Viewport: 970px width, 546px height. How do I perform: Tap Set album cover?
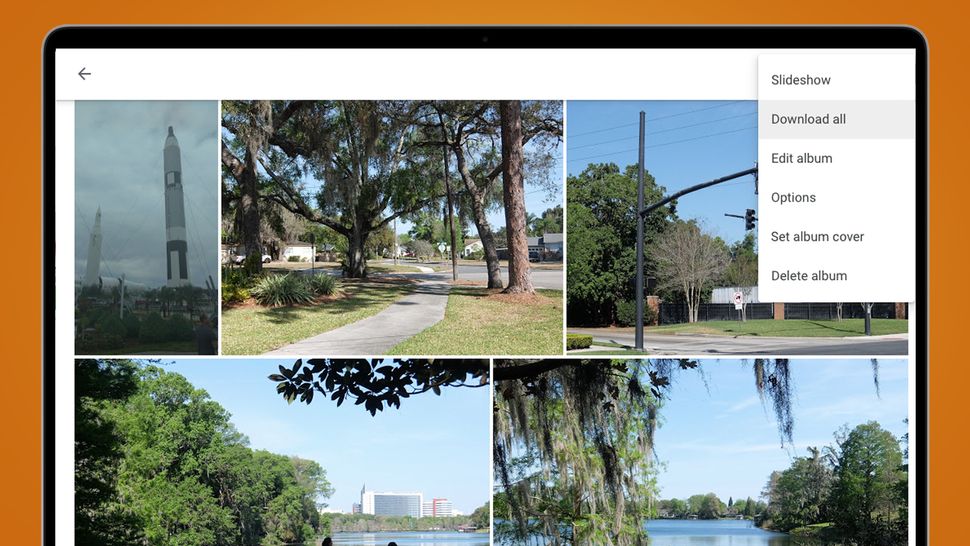pyautogui.click(x=817, y=236)
